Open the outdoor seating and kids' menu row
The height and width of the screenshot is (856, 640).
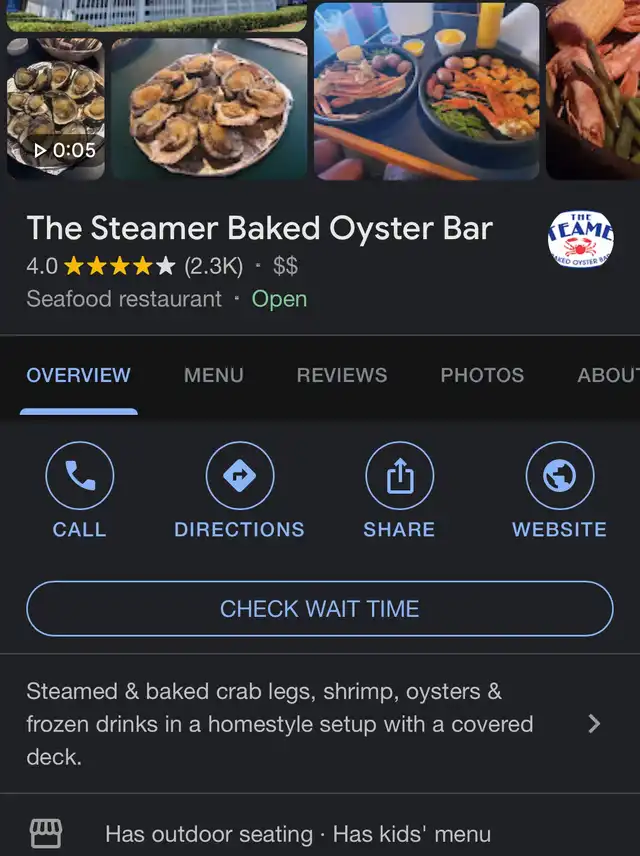(298, 833)
